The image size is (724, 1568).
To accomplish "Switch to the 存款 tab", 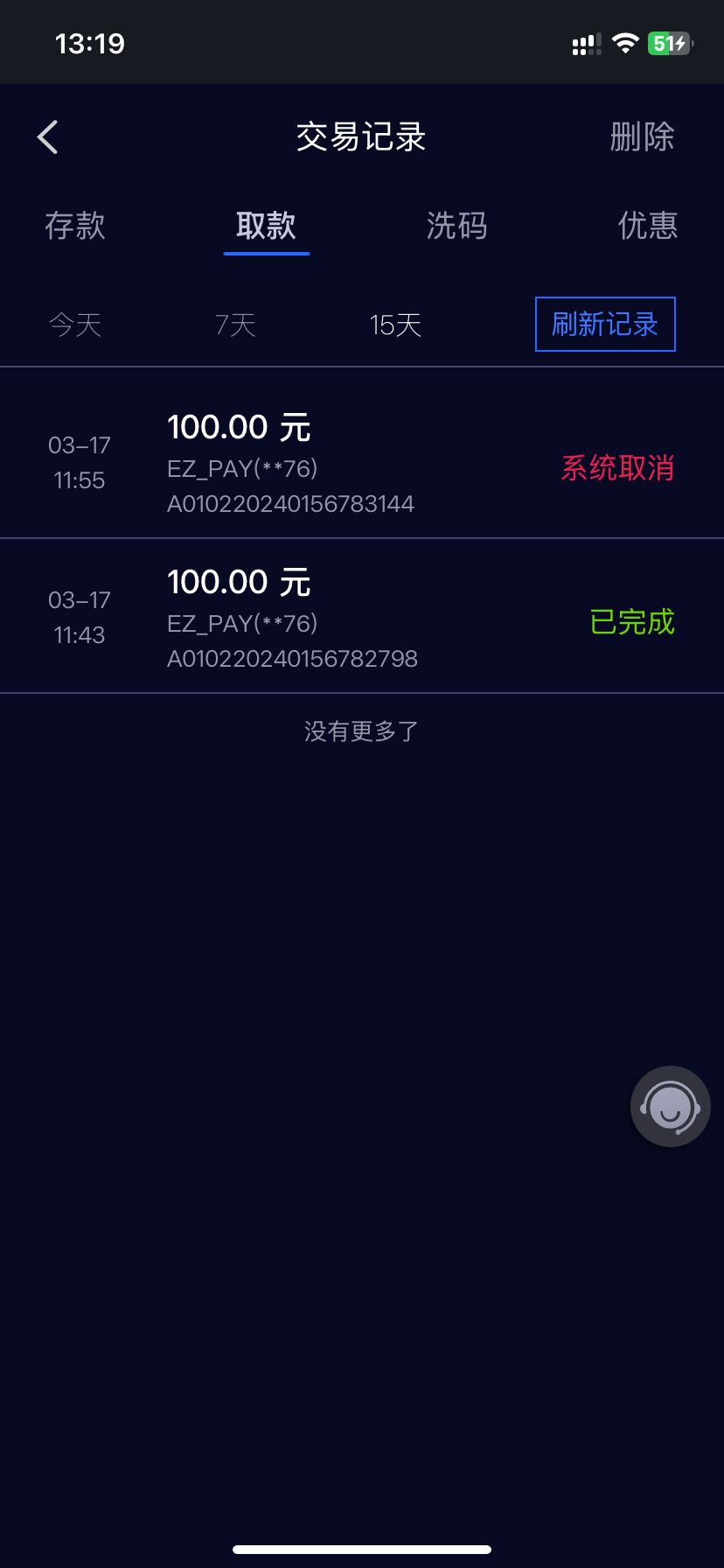I will click(x=75, y=226).
